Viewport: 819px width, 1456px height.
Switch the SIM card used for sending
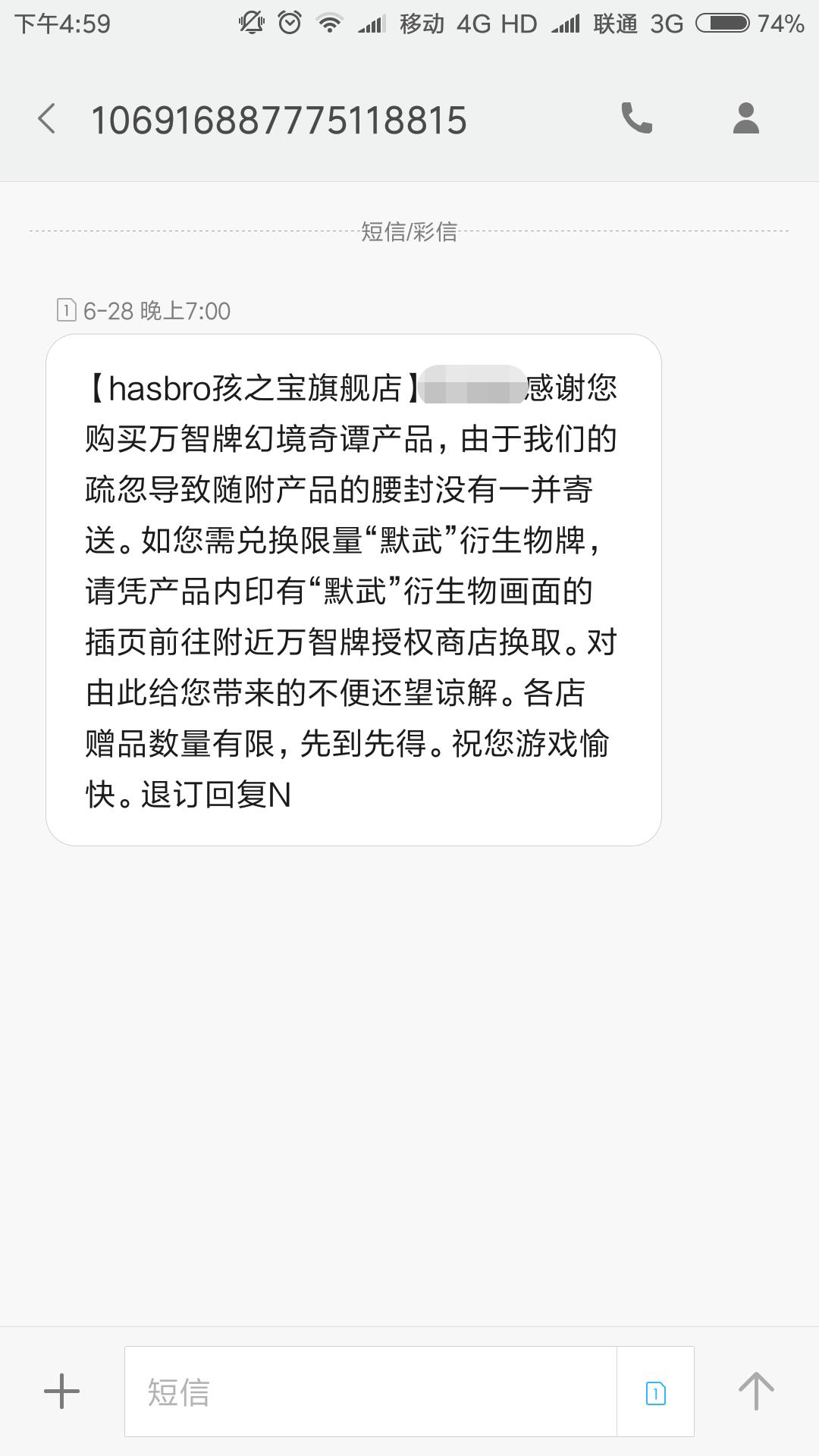pos(656,1392)
